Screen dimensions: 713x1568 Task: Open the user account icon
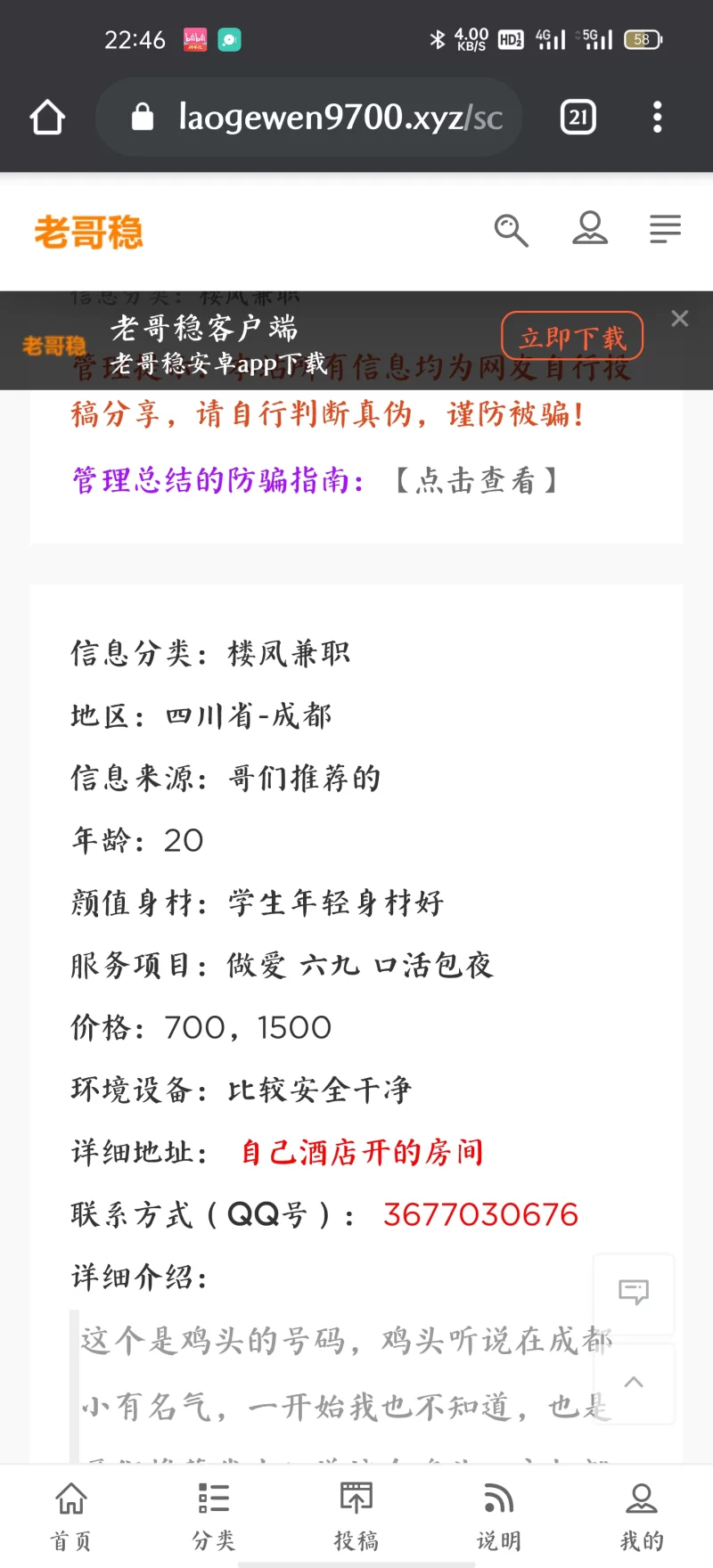coord(589,229)
